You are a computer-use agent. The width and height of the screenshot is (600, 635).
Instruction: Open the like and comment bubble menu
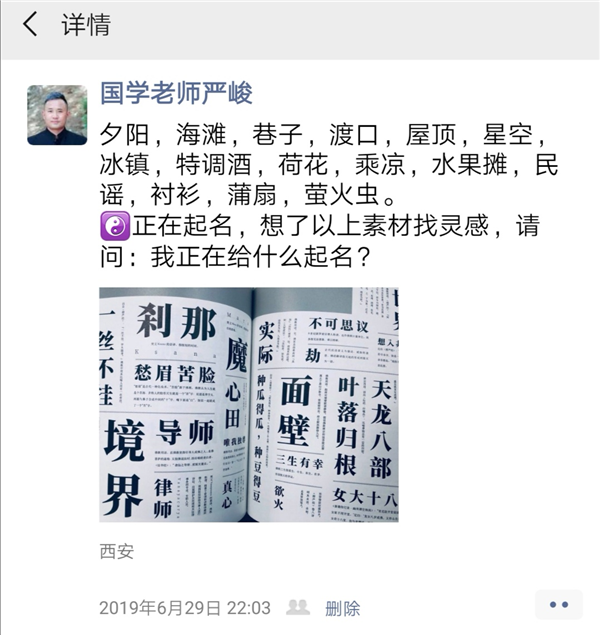pyautogui.click(x=558, y=605)
